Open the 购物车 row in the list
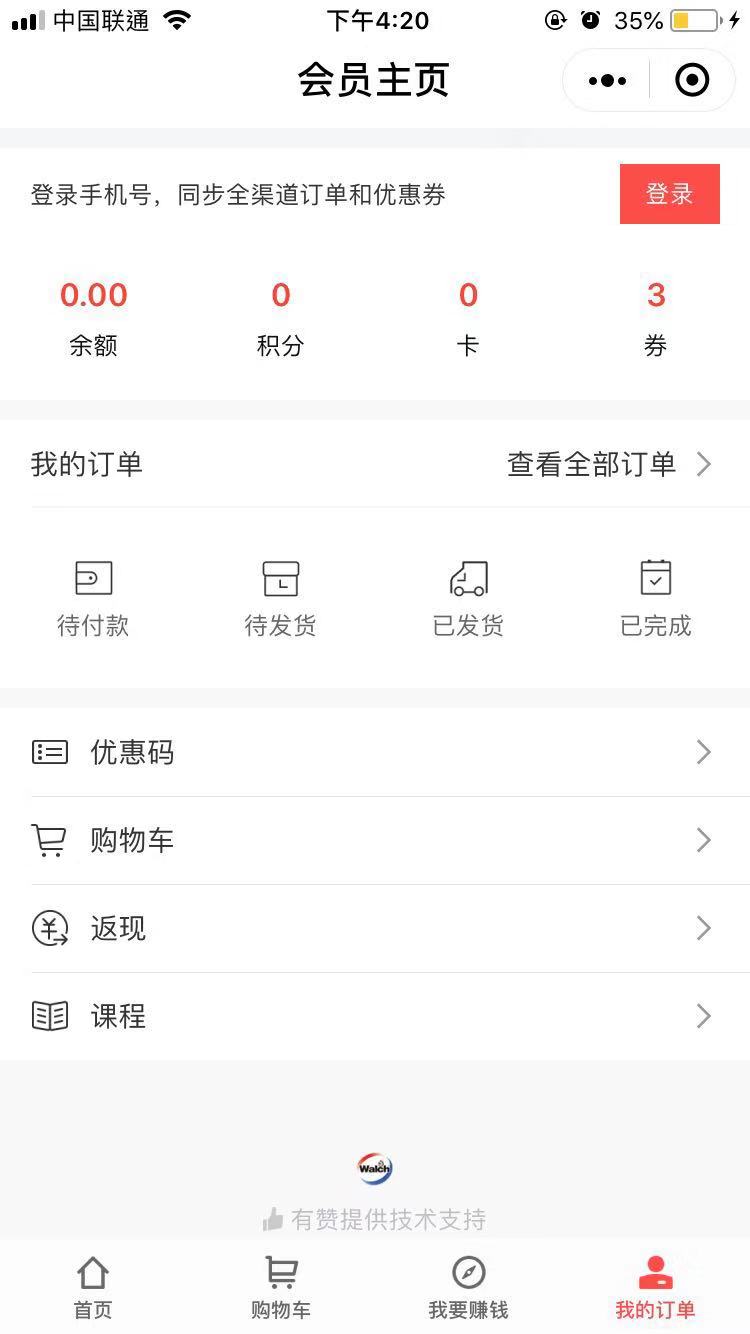This screenshot has width=750, height=1334. coord(375,840)
